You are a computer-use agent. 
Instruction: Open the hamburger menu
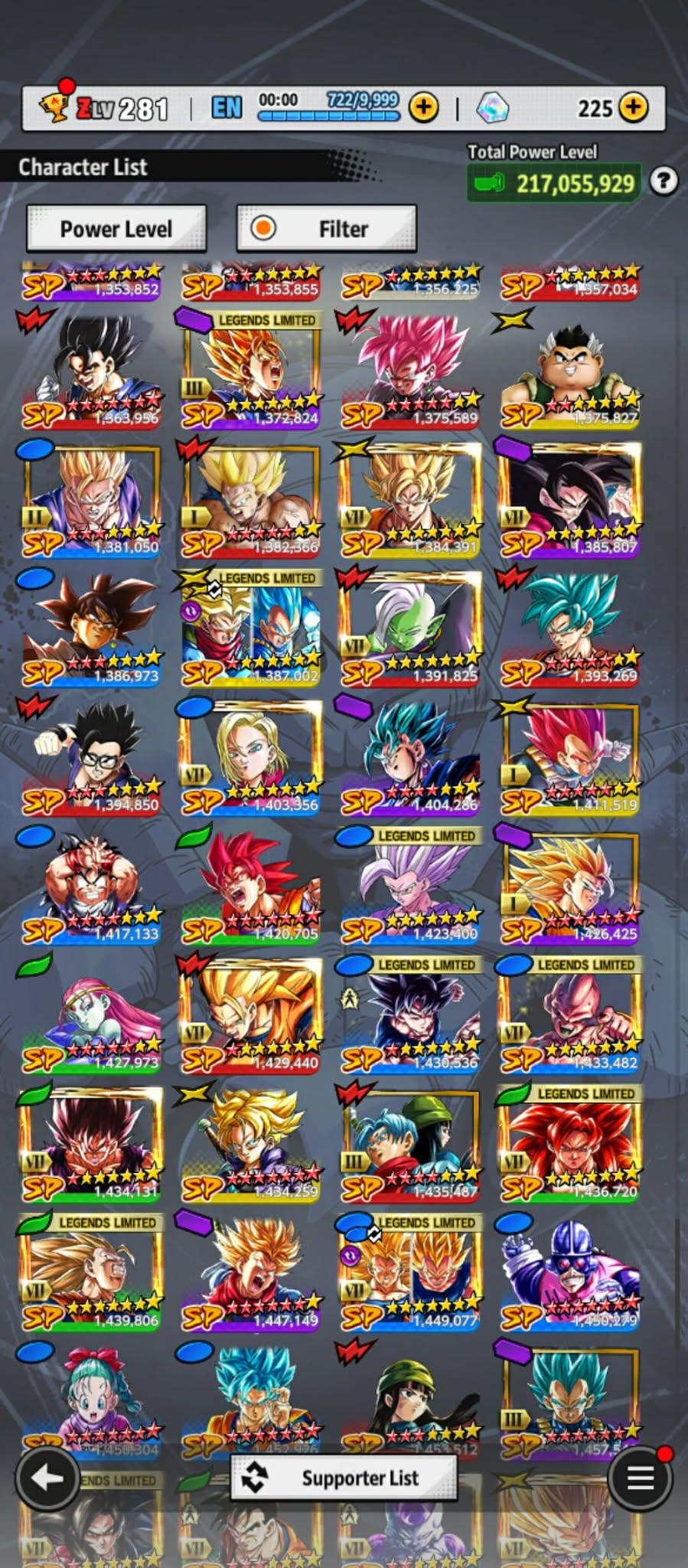click(641, 1478)
